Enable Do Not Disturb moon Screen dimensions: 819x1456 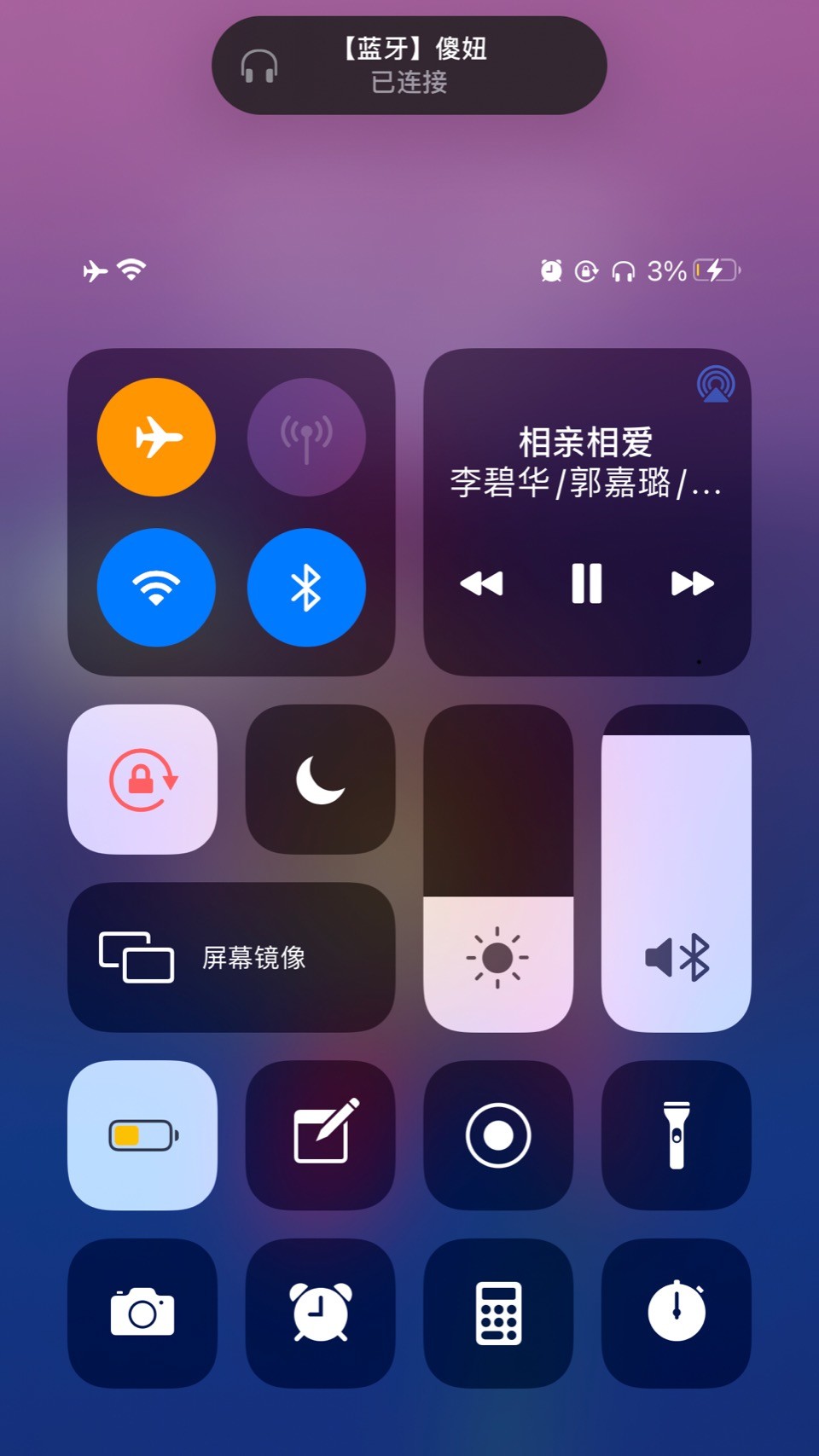pyautogui.click(x=320, y=780)
